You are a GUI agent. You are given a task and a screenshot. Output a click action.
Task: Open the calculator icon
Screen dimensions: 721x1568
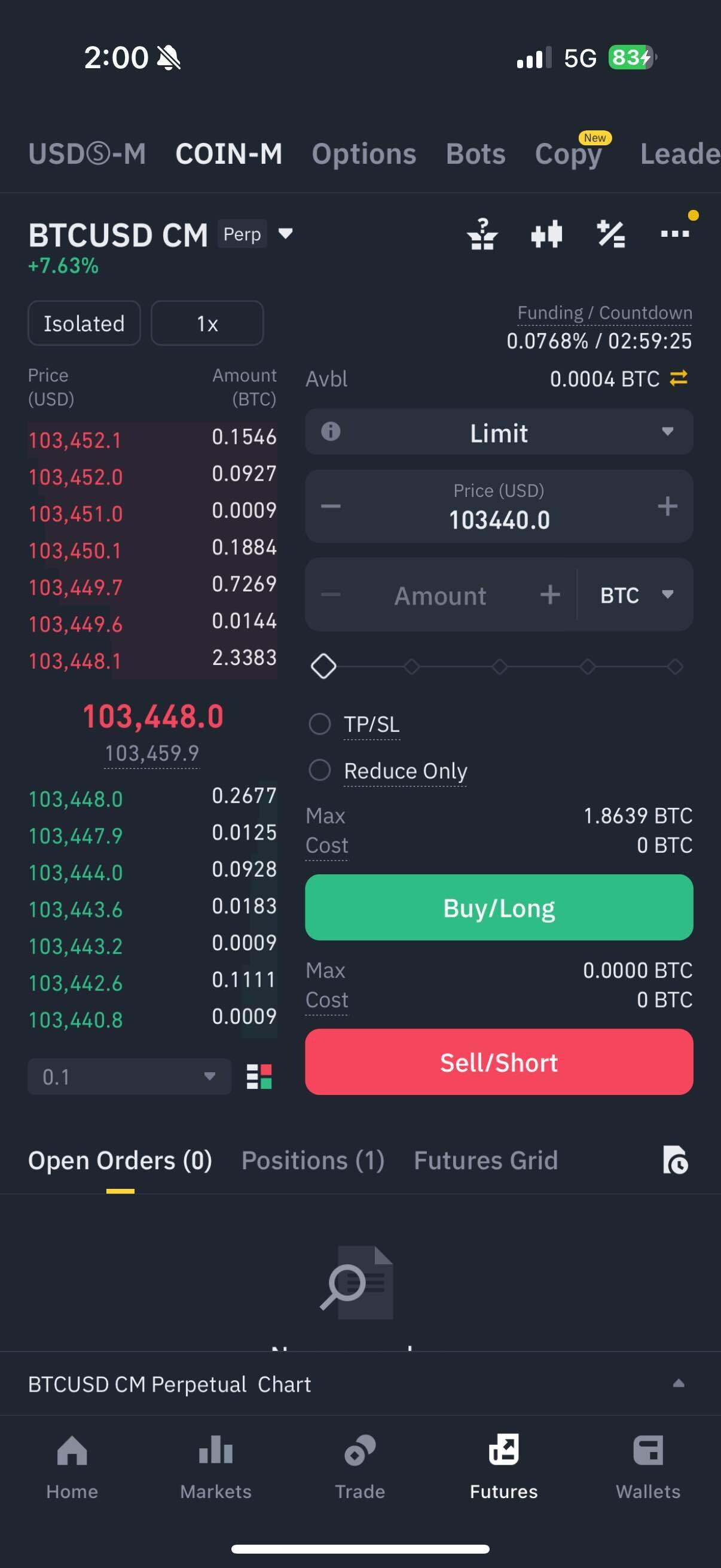click(x=610, y=234)
